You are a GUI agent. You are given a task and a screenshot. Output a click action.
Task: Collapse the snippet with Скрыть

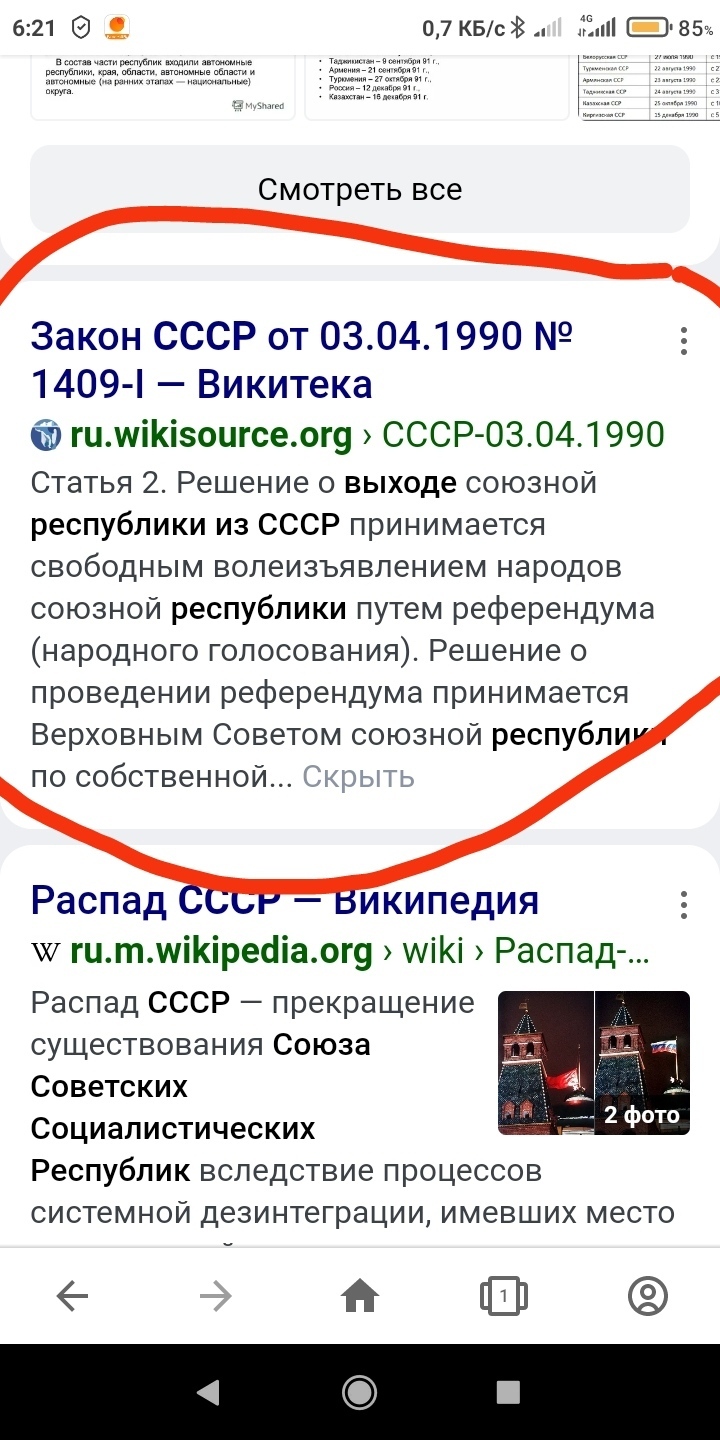pos(358,776)
